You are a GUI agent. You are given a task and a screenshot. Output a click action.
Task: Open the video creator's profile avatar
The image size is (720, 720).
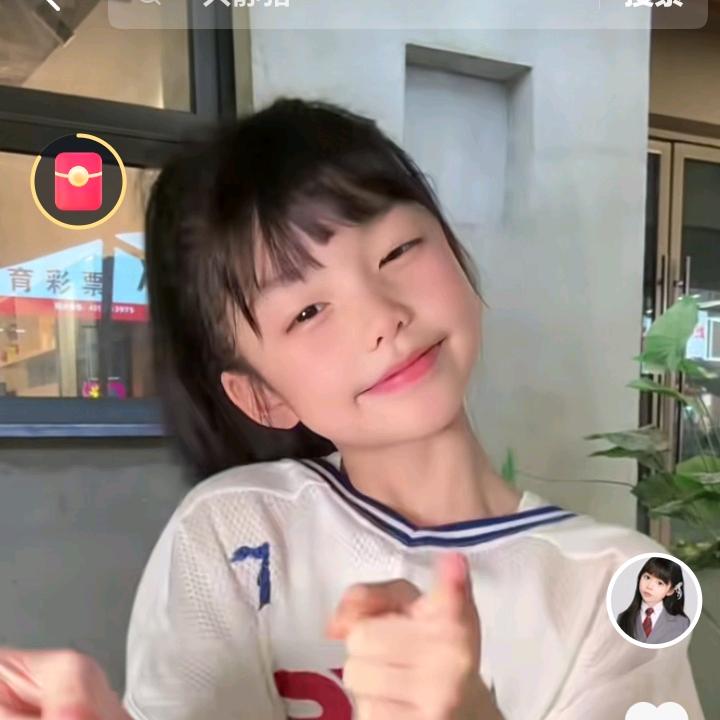click(654, 601)
